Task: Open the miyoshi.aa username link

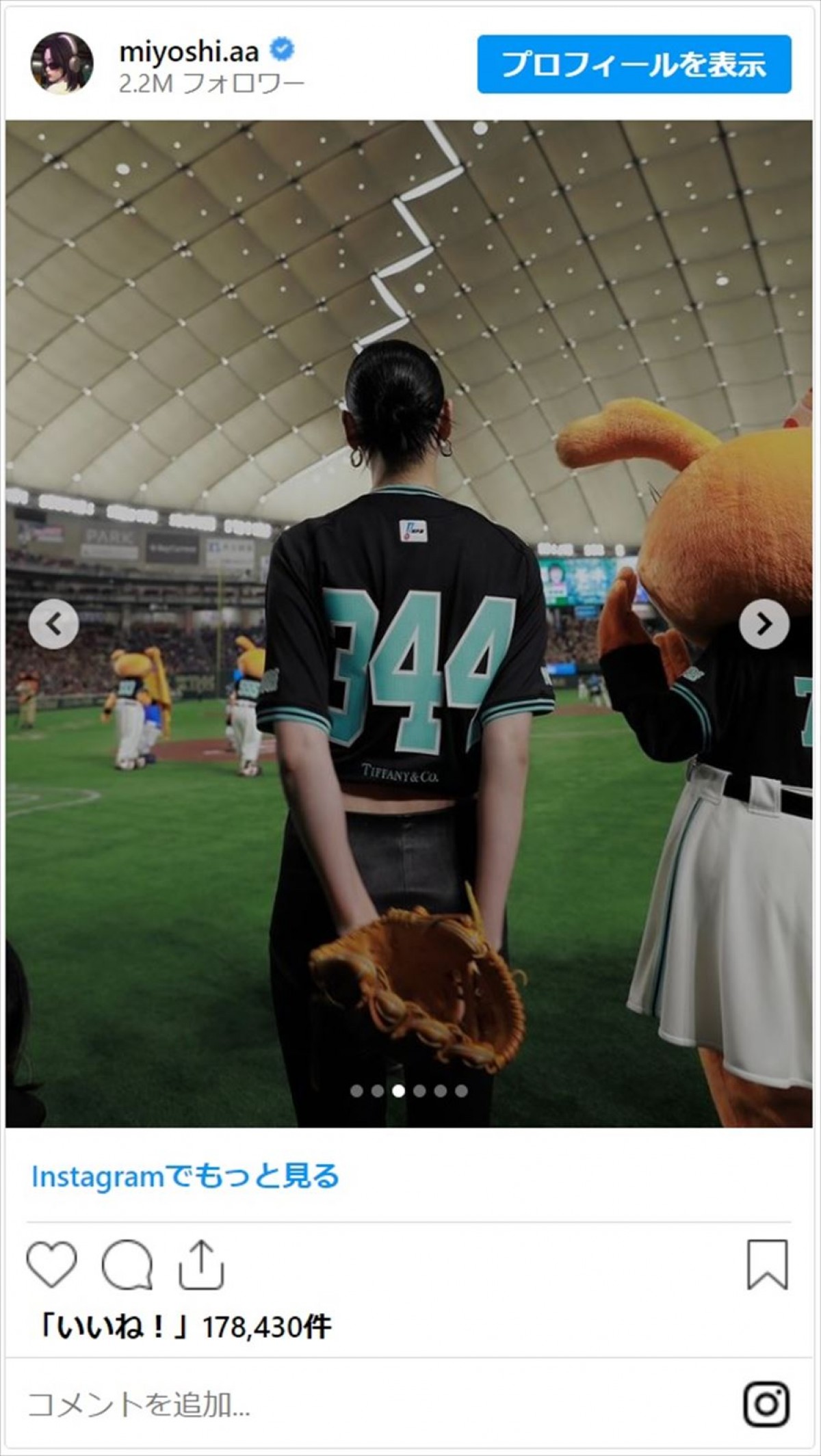Action: (x=188, y=51)
